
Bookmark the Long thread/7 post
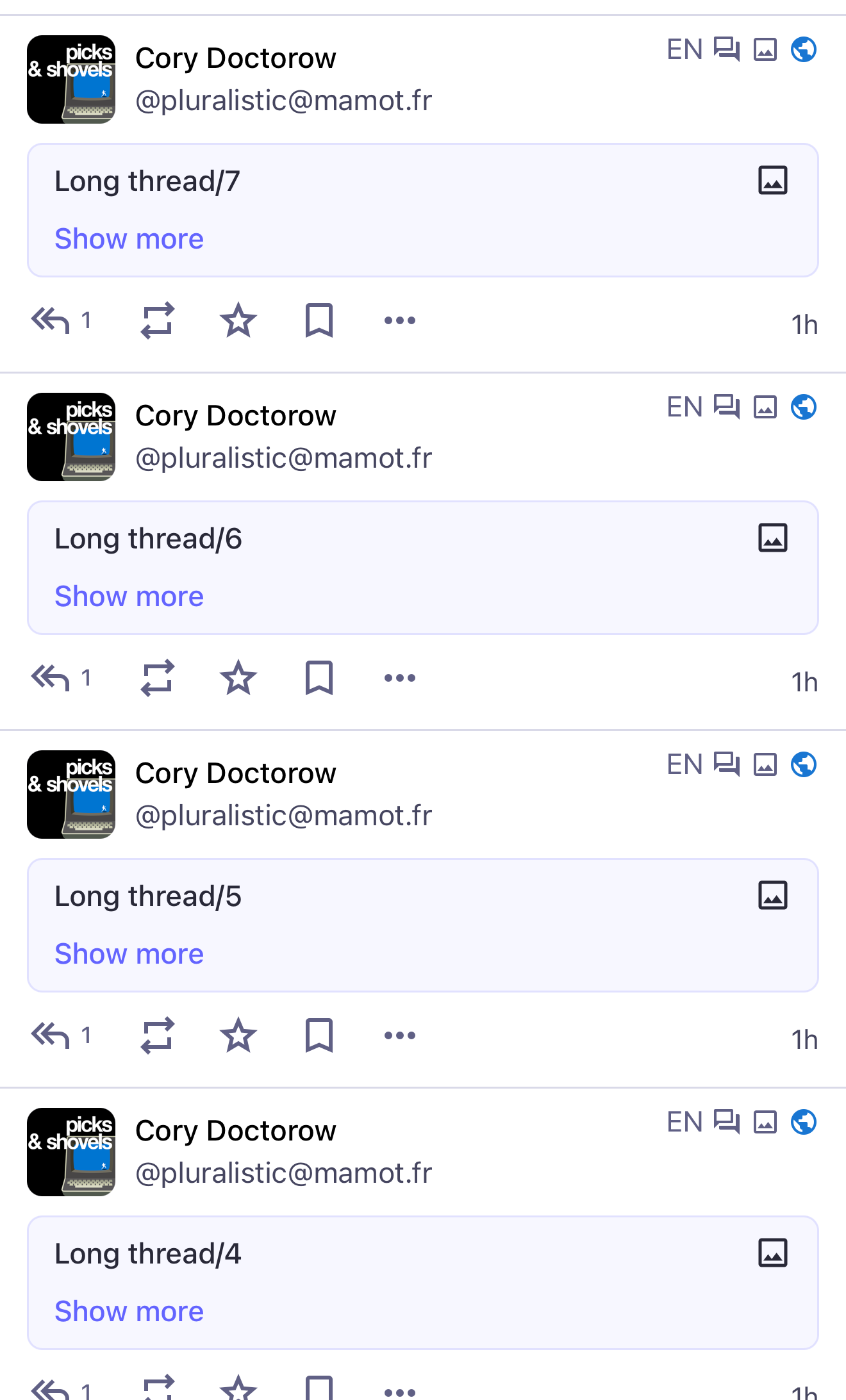pyautogui.click(x=319, y=320)
